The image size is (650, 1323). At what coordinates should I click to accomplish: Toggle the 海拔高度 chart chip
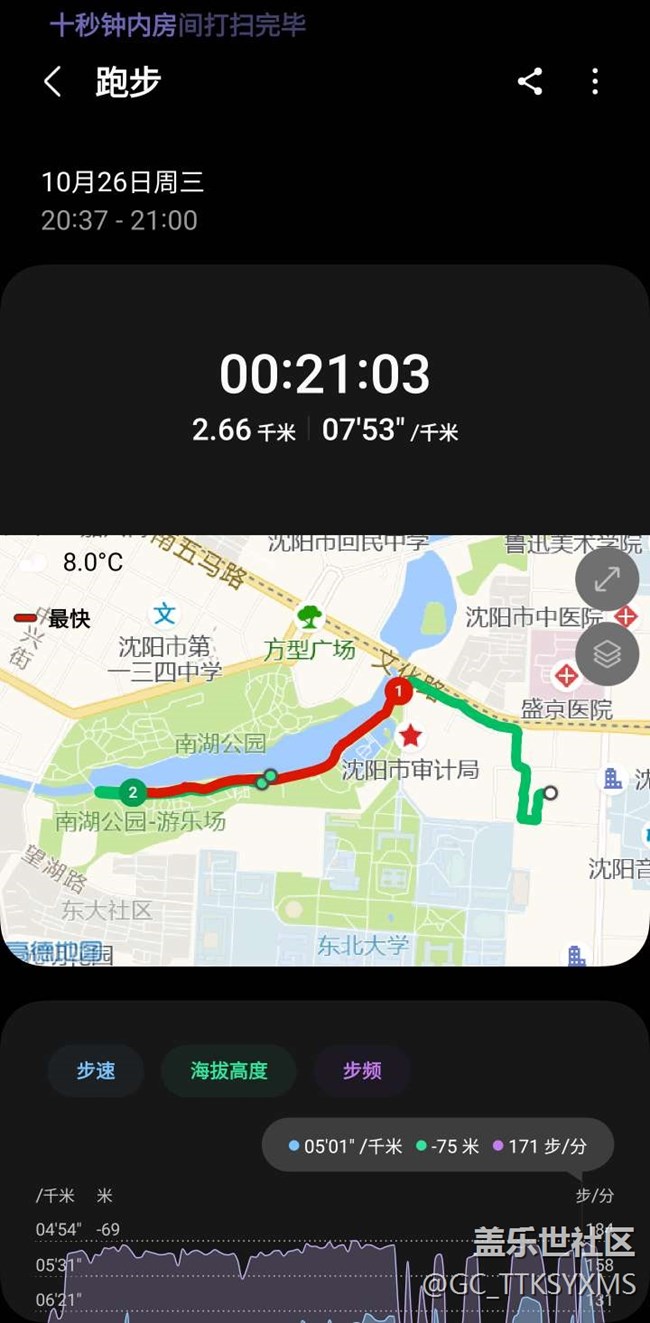[x=229, y=1071]
